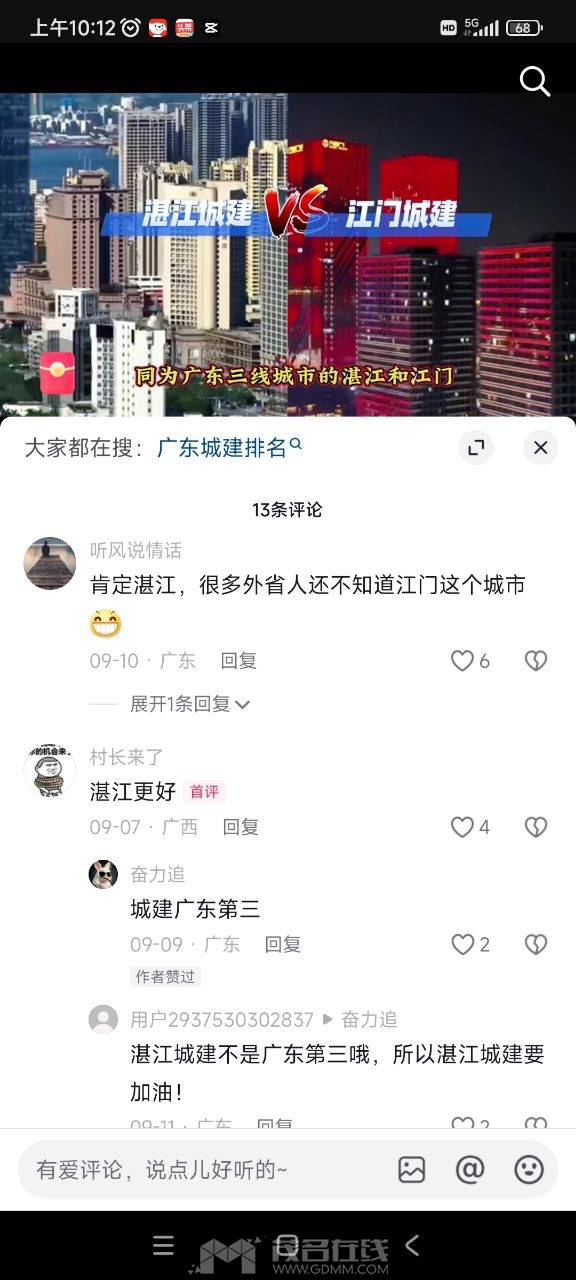Expand comments panel to full screen
576x1280 pixels.
coord(477,447)
